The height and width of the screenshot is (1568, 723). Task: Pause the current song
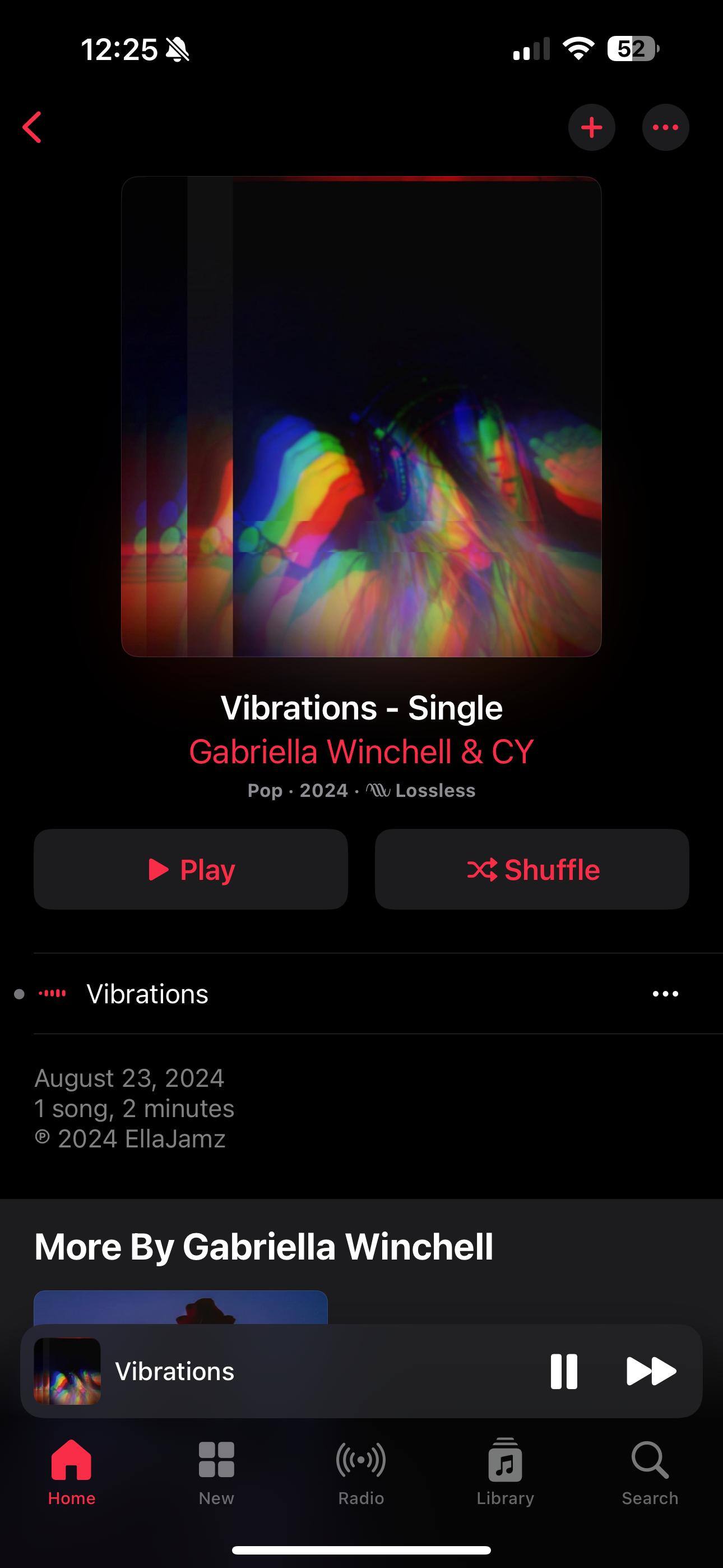tap(564, 1371)
